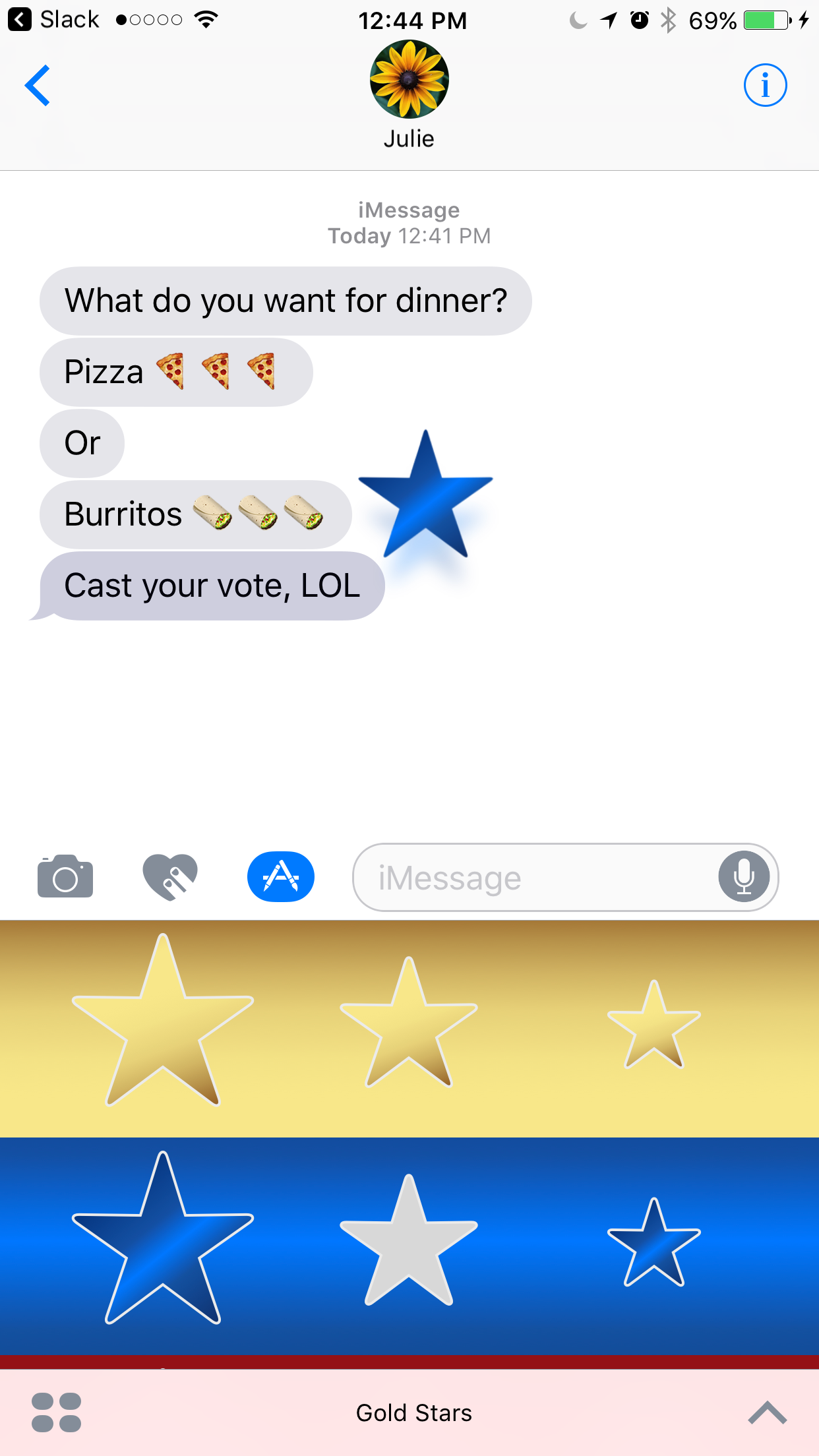Open the iMessage app drawer grid
This screenshot has height=1456, width=819.
click(x=57, y=1412)
